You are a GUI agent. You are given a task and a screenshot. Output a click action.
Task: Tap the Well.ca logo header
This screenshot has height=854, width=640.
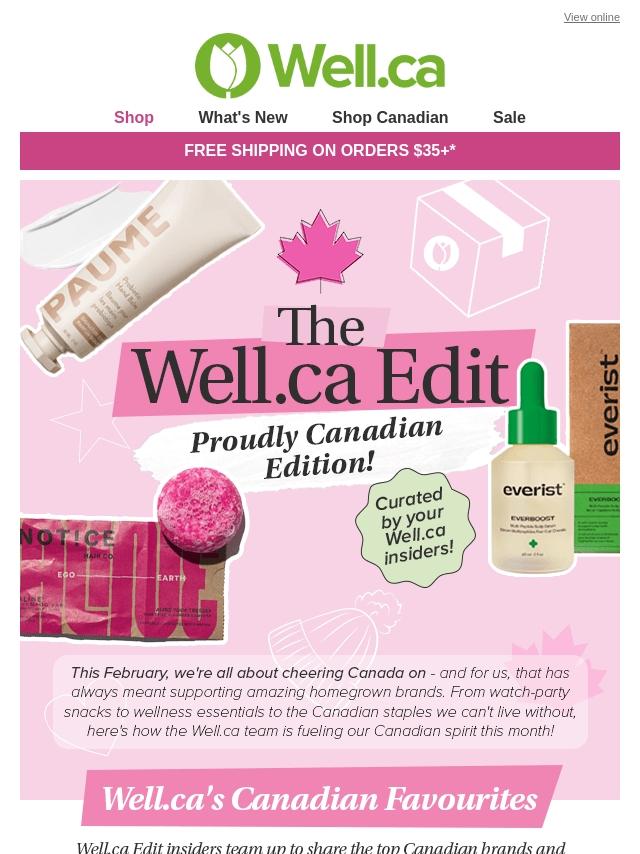[x=320, y=65]
